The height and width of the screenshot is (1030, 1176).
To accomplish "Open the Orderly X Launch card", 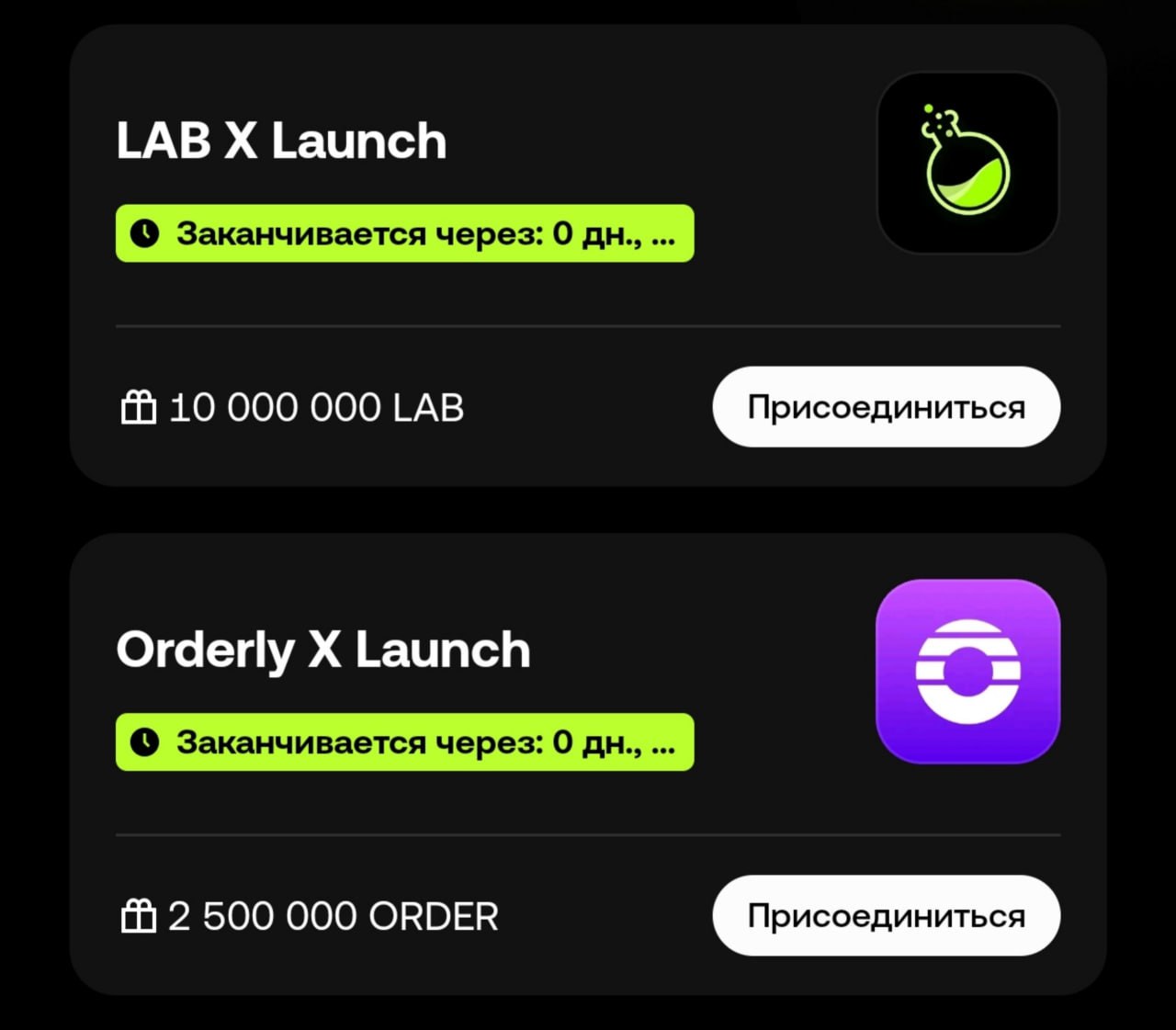I will (323, 650).
